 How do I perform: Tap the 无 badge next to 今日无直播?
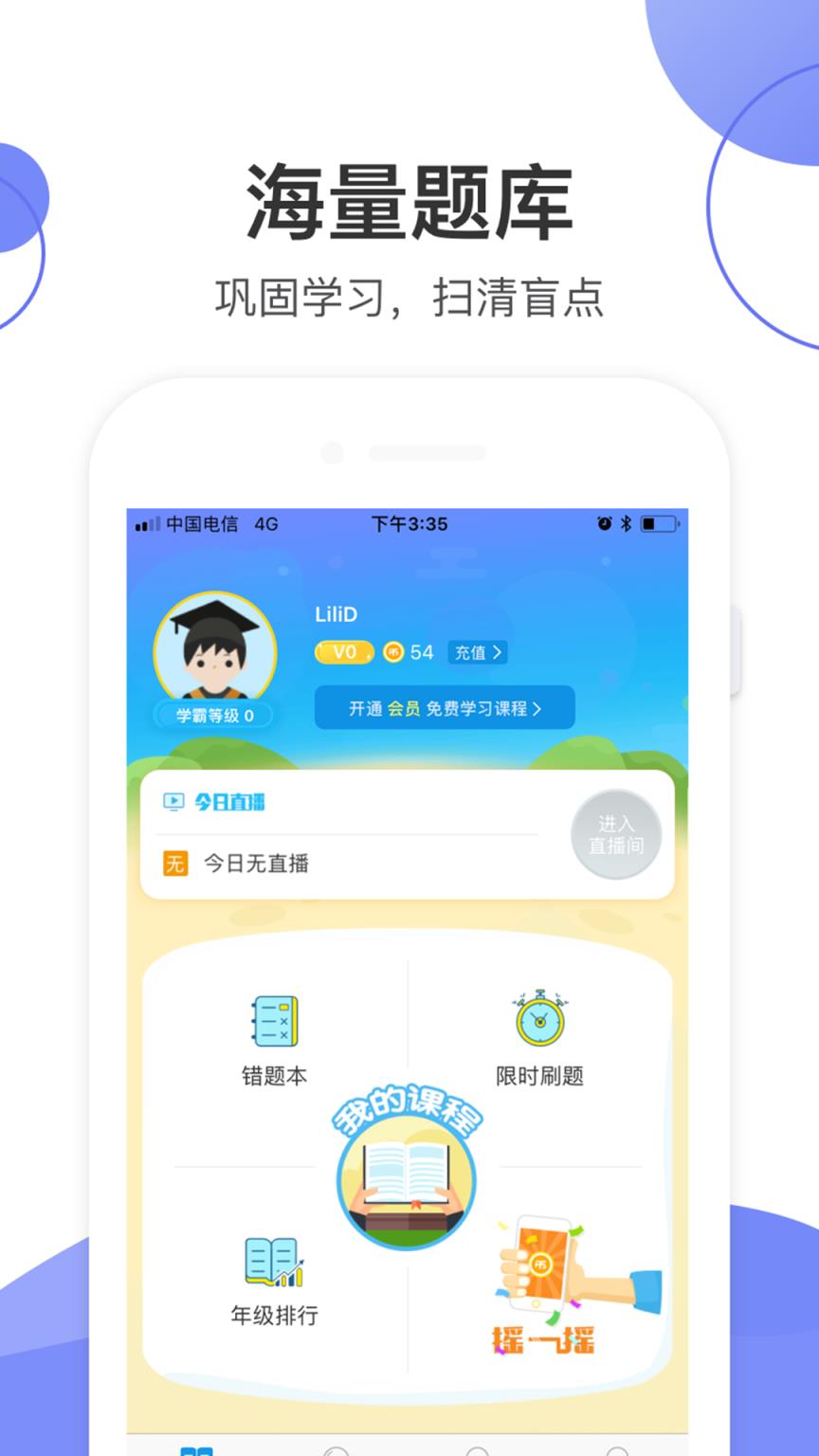click(175, 863)
